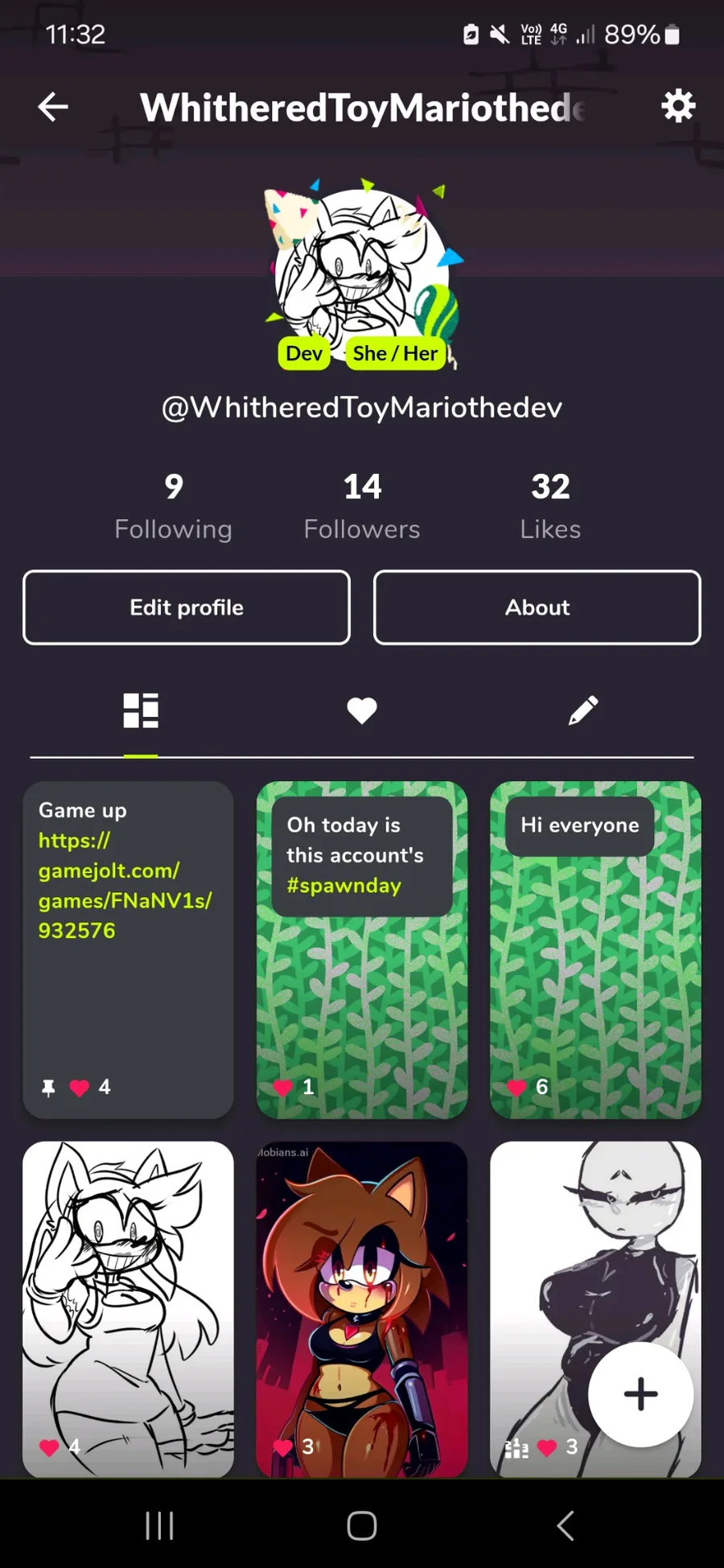Go to the system home screen
The height and width of the screenshot is (1568, 724).
click(x=362, y=1525)
